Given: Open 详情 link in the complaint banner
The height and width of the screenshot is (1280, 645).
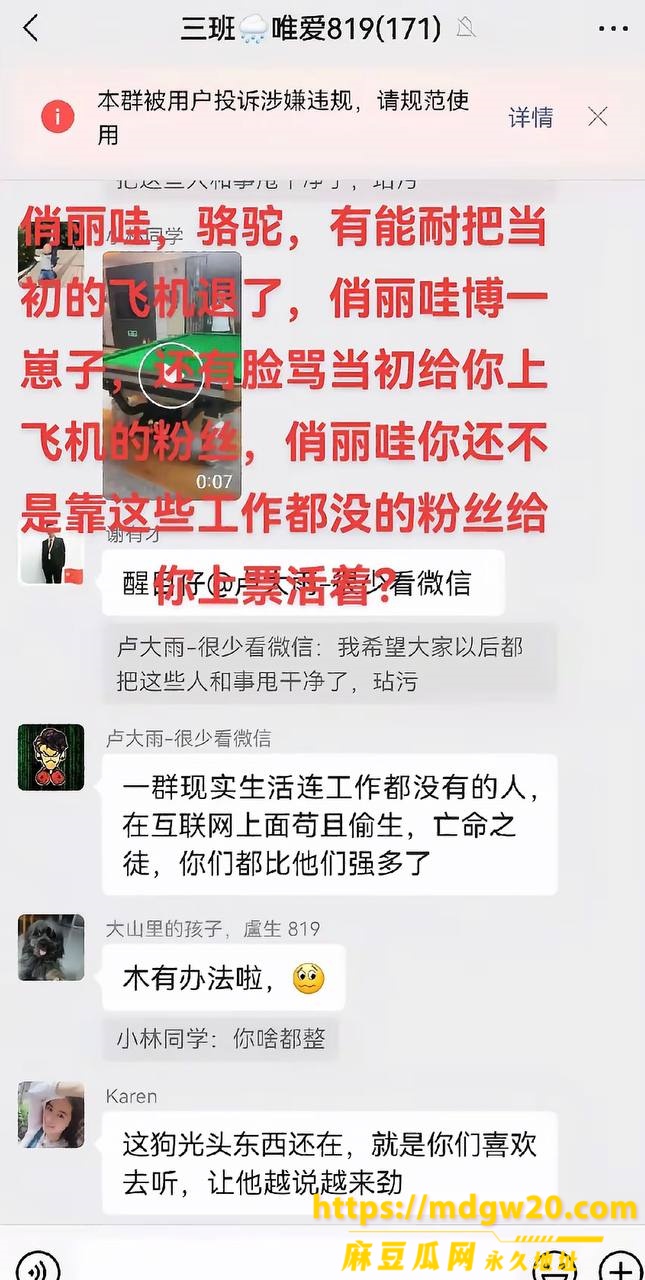Looking at the screenshot, I should (530, 117).
